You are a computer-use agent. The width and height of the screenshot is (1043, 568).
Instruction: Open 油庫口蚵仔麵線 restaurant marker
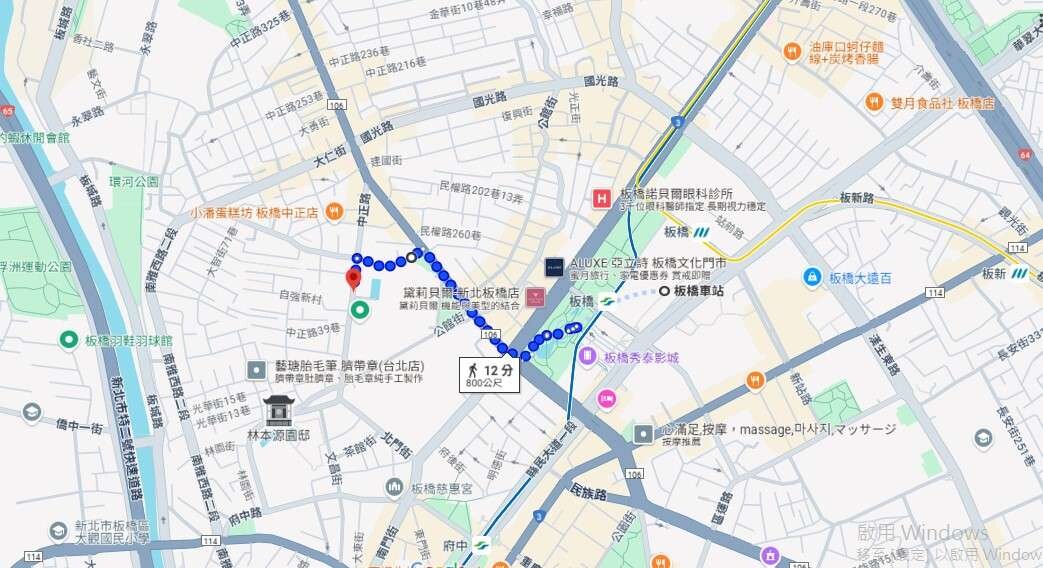click(792, 50)
